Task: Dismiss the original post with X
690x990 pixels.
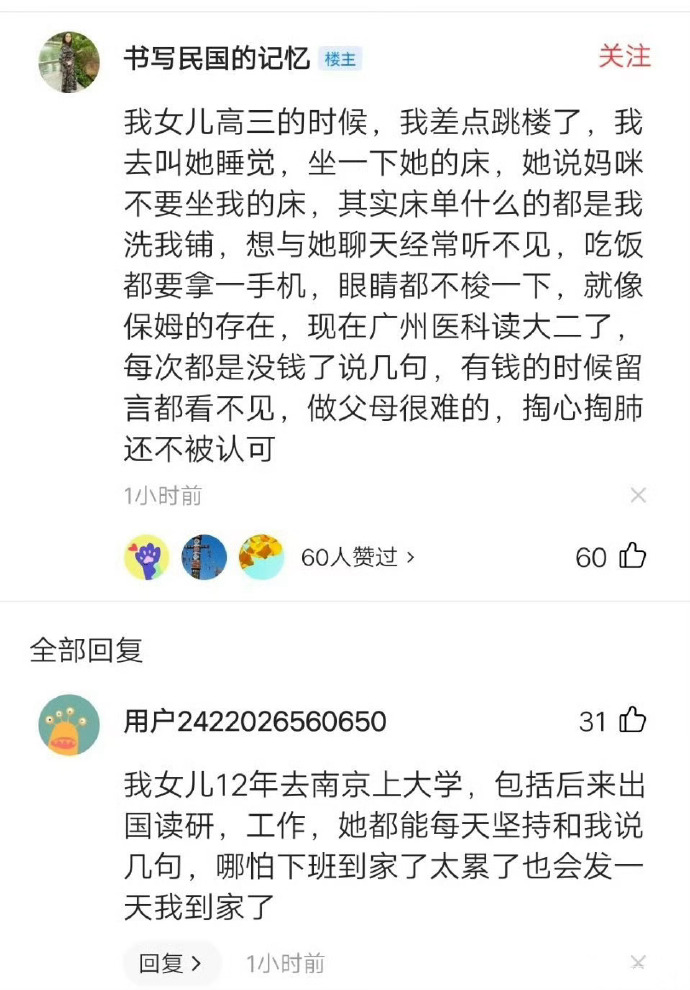Action: click(x=638, y=495)
